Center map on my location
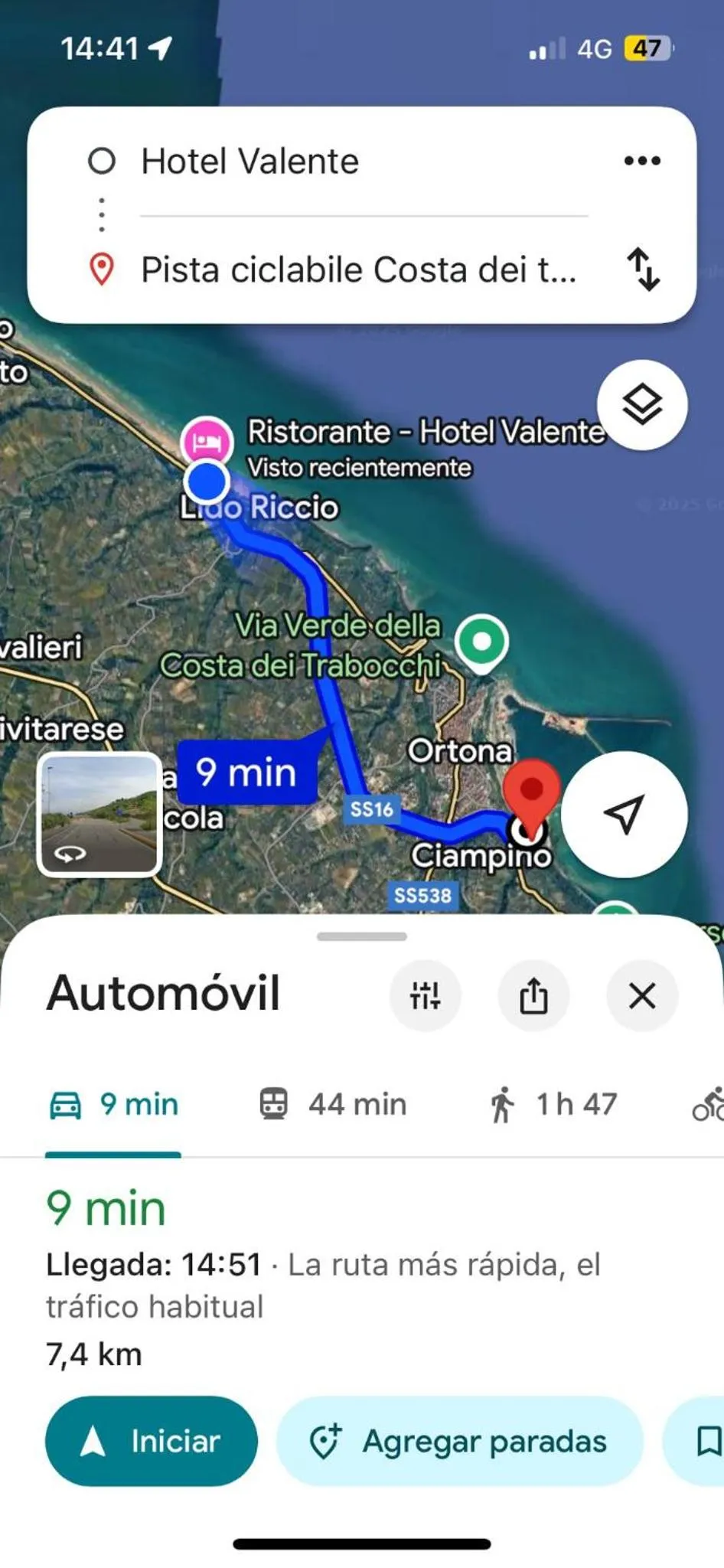Image resolution: width=724 pixels, height=1568 pixels. pos(624,814)
